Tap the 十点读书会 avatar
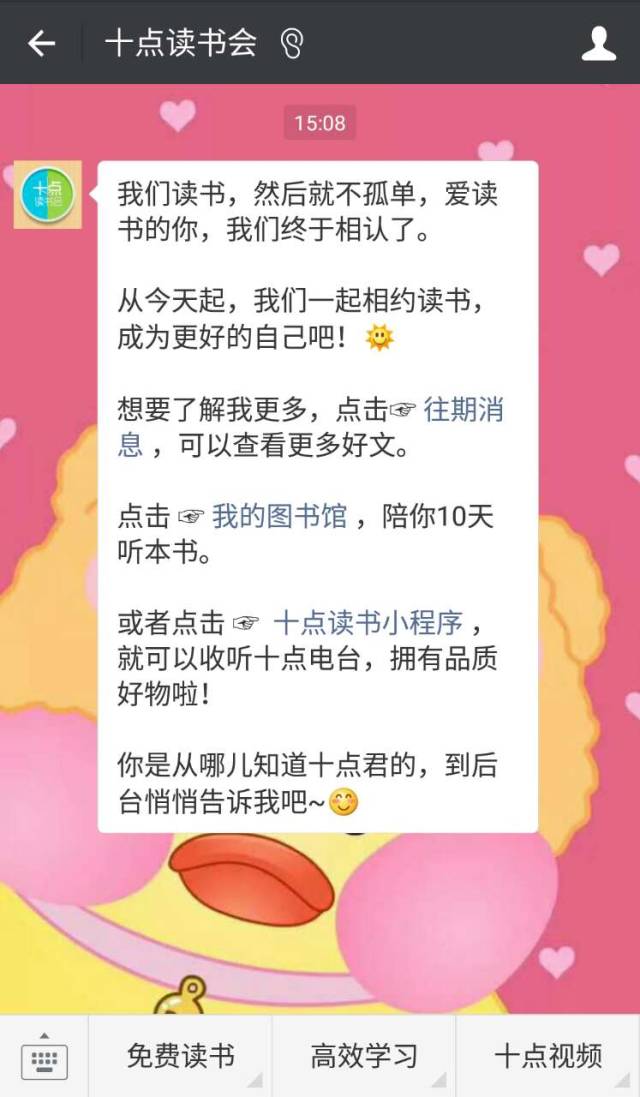Viewport: 640px width, 1097px height. pos(48,195)
